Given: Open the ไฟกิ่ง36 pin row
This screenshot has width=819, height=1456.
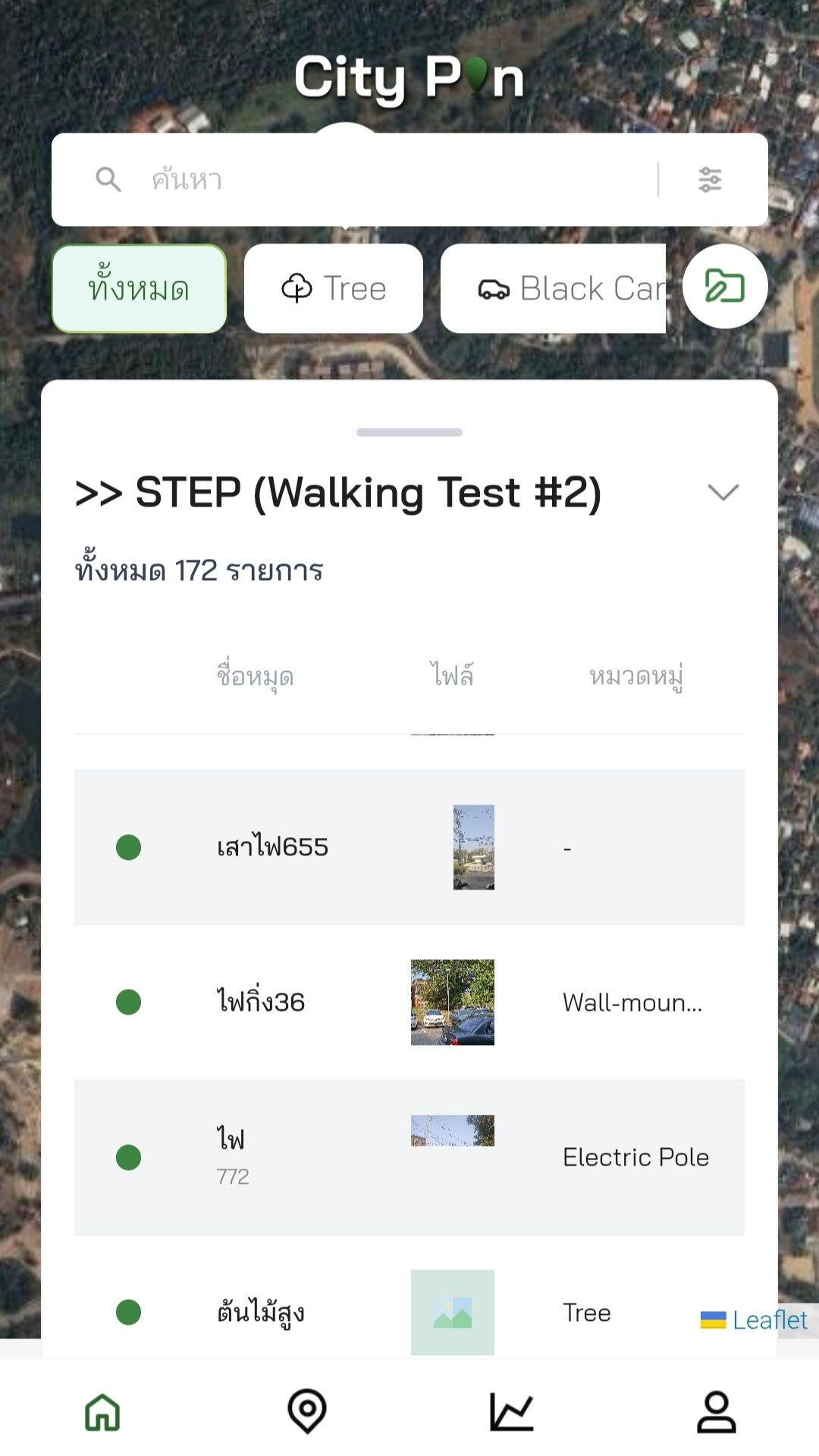Looking at the screenshot, I should (409, 1002).
